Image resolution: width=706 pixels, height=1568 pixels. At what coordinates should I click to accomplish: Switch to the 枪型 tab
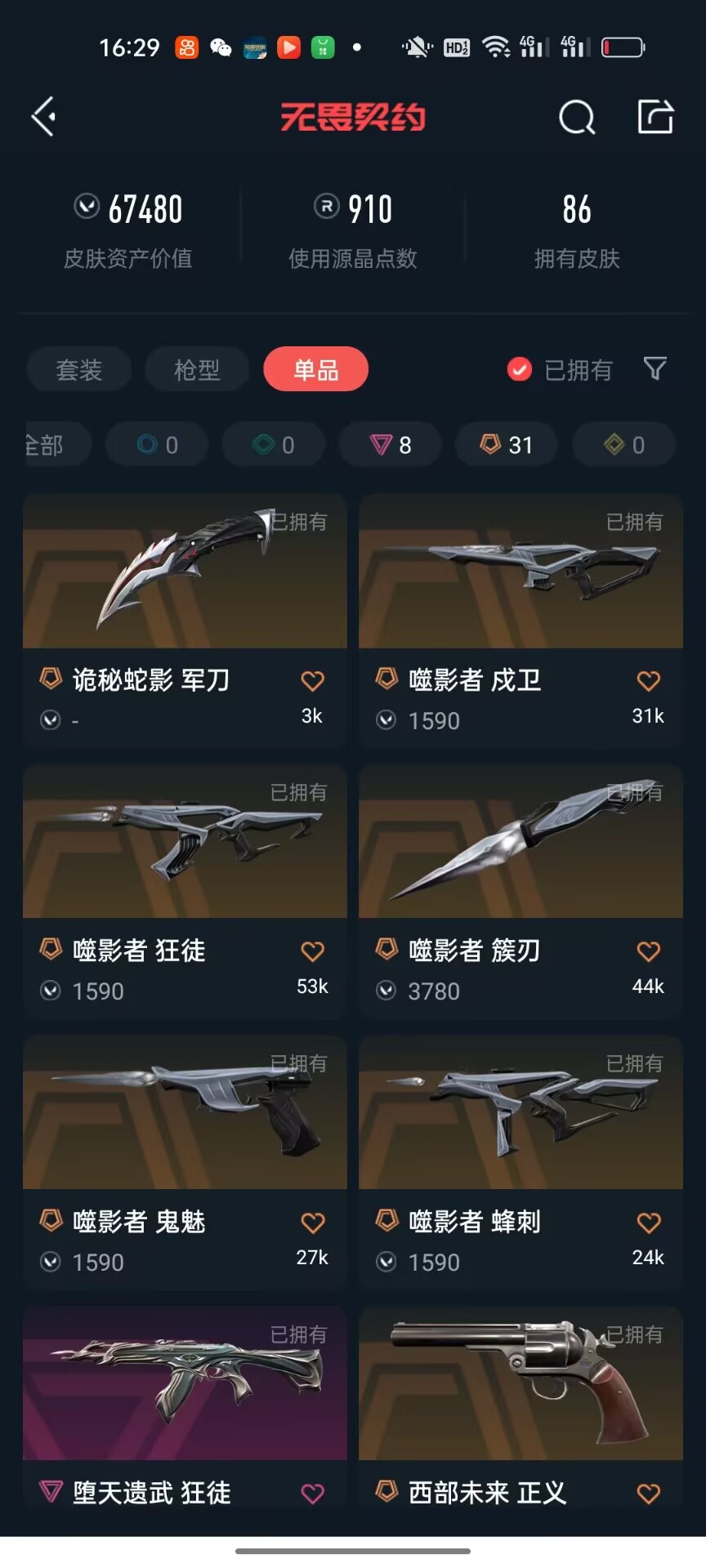(197, 370)
